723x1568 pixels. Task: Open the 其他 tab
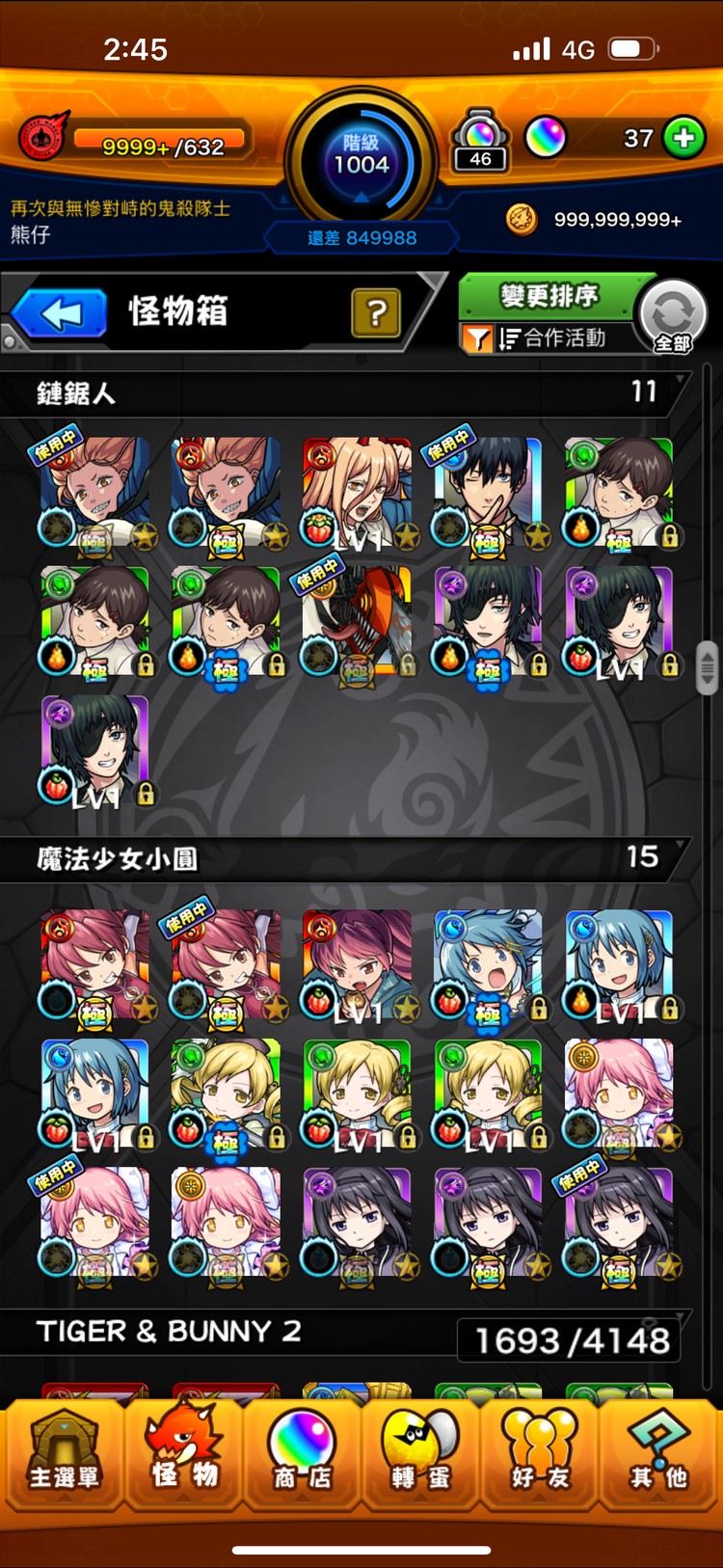[659, 1454]
